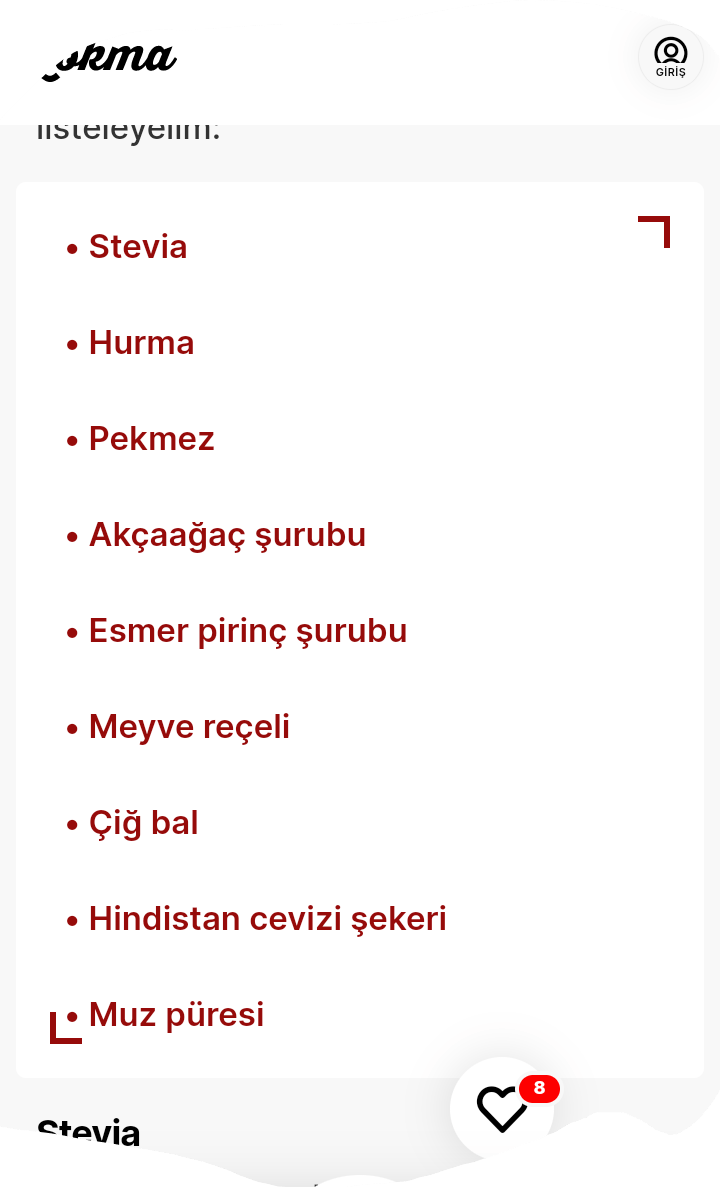Jump to Meyve reçeli section
Image resolution: width=720 pixels, height=1187 pixels.
[189, 727]
